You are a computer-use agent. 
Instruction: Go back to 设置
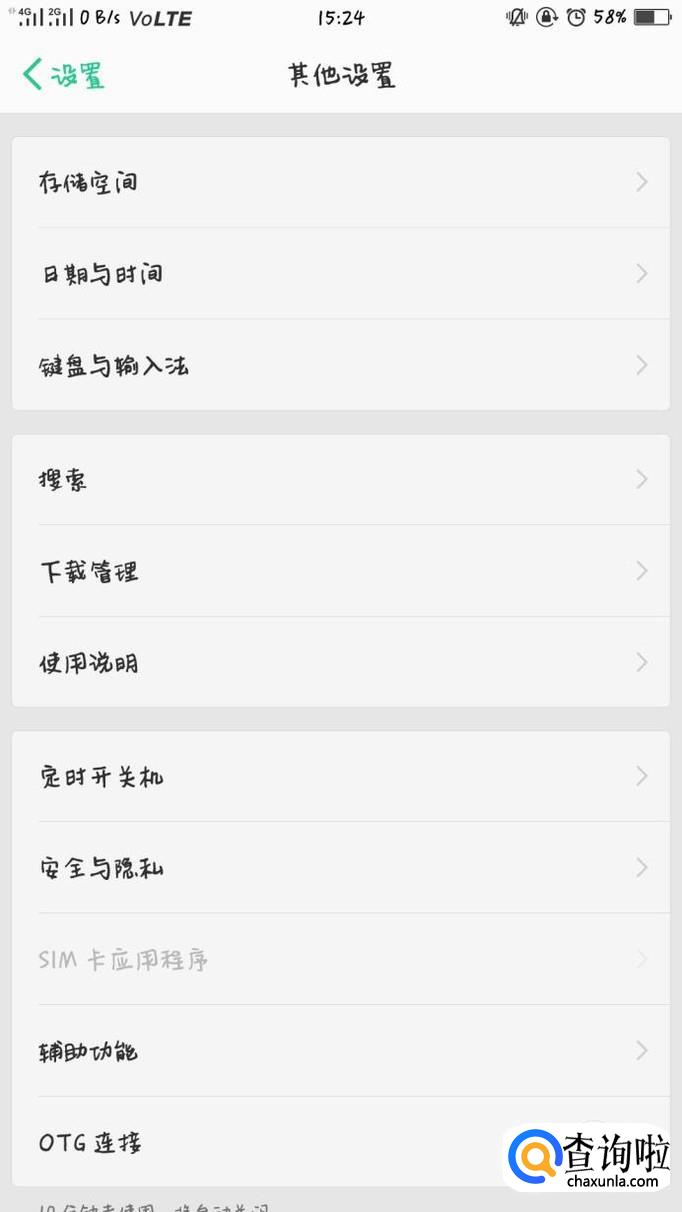[63, 75]
